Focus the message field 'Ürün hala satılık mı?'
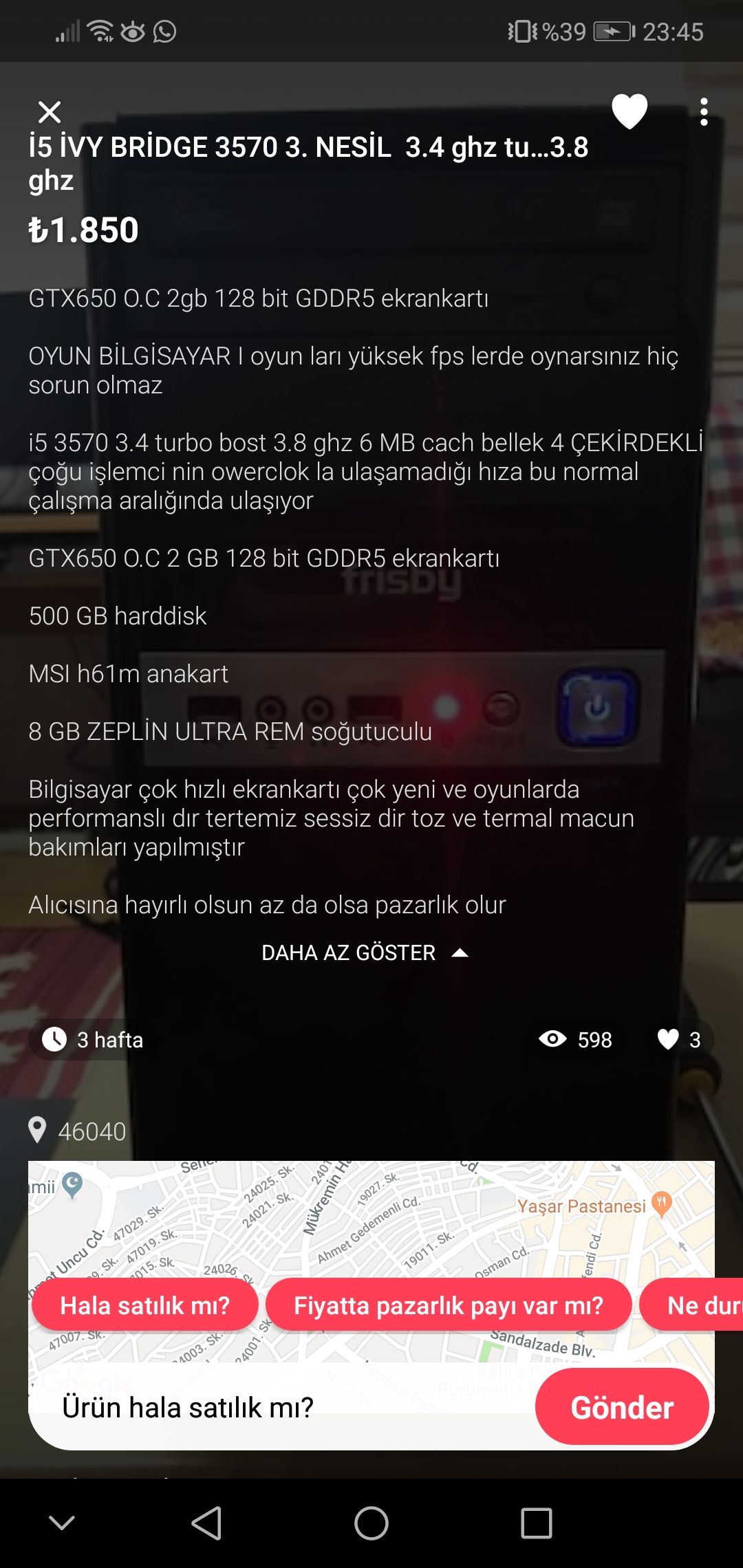This screenshot has height=1568, width=743. 275,1408
